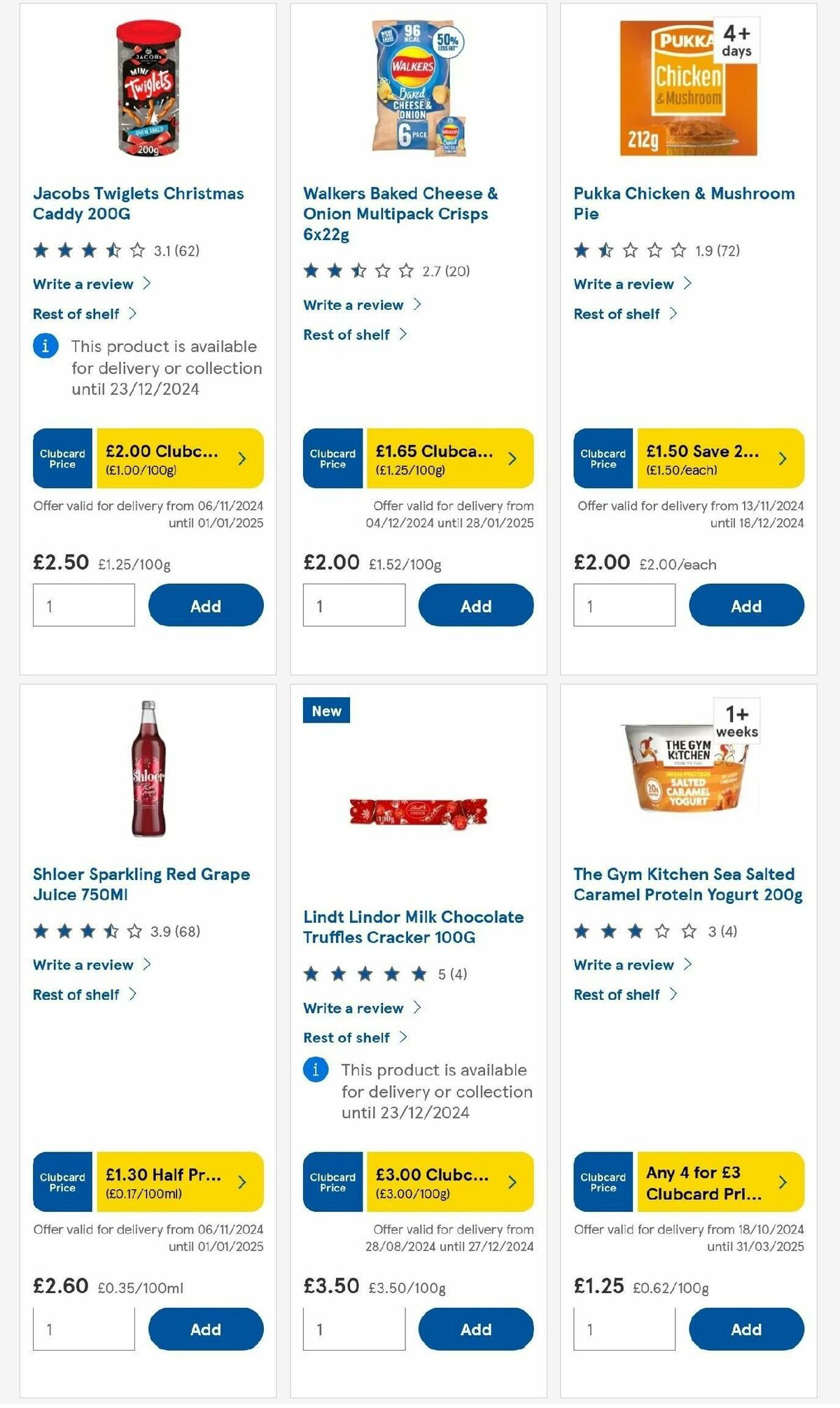Click the quantity field under Shloer juice
Screen dimensions: 840x1408
pos(83,1327)
